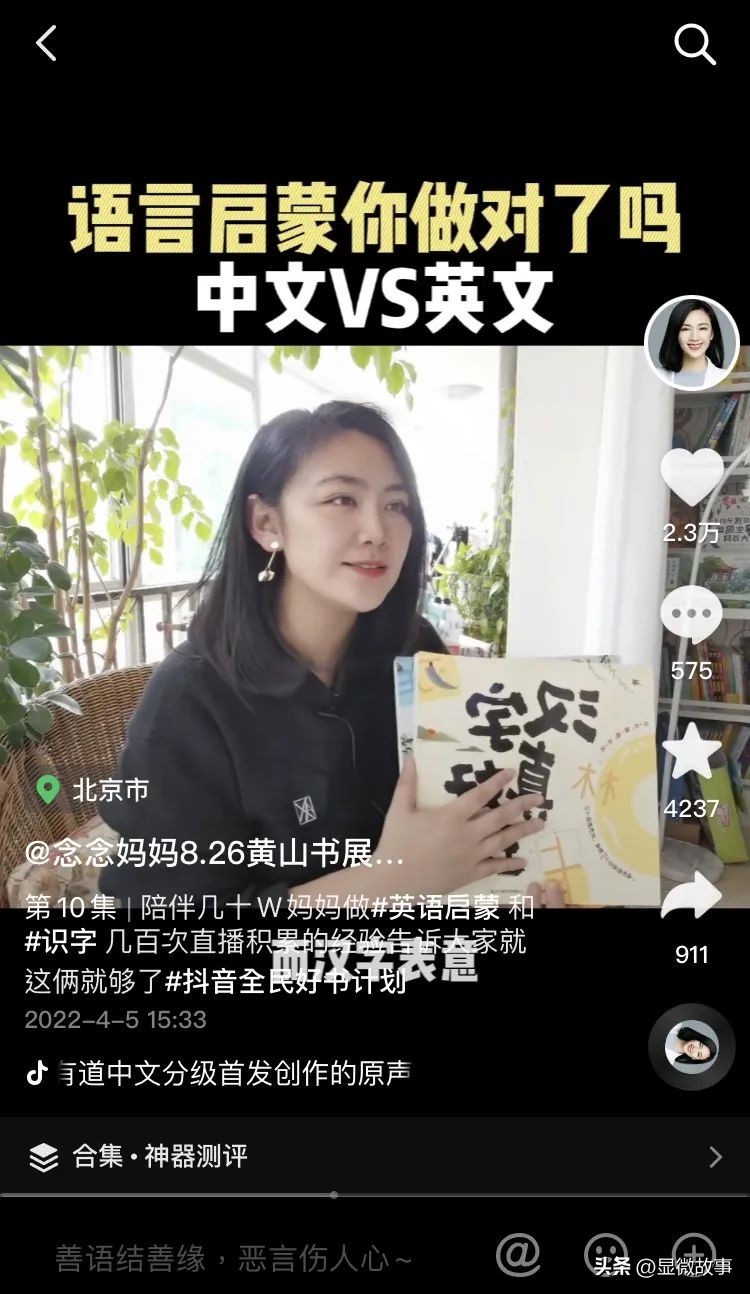Image resolution: width=750 pixels, height=1294 pixels.
Task: Mention someone with the @ icon
Action: tap(518, 1255)
